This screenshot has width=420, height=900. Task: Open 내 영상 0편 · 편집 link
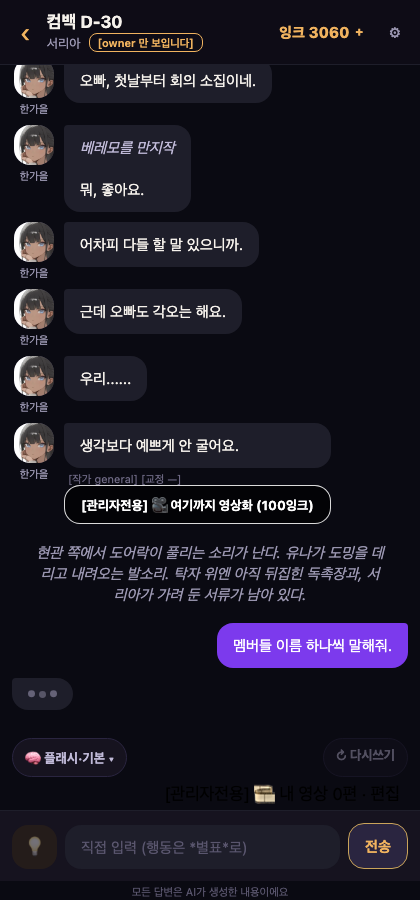[282, 794]
